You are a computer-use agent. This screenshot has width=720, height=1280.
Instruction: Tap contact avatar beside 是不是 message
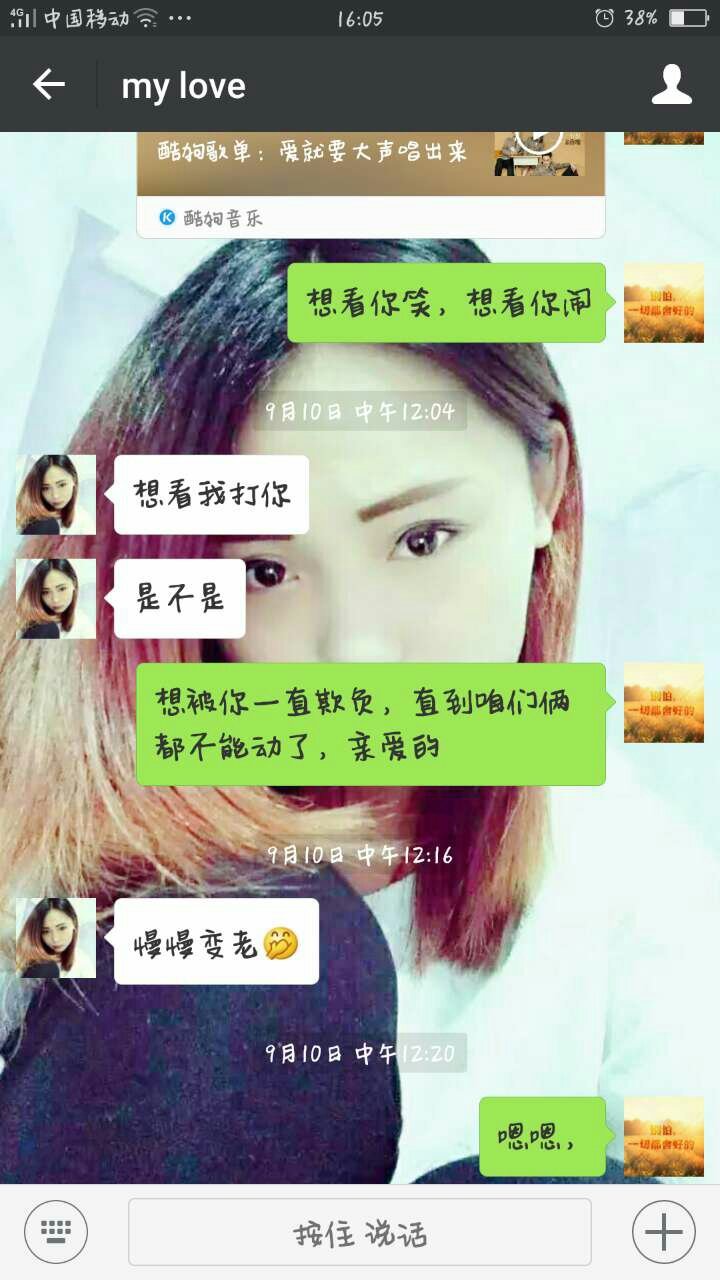(56, 599)
